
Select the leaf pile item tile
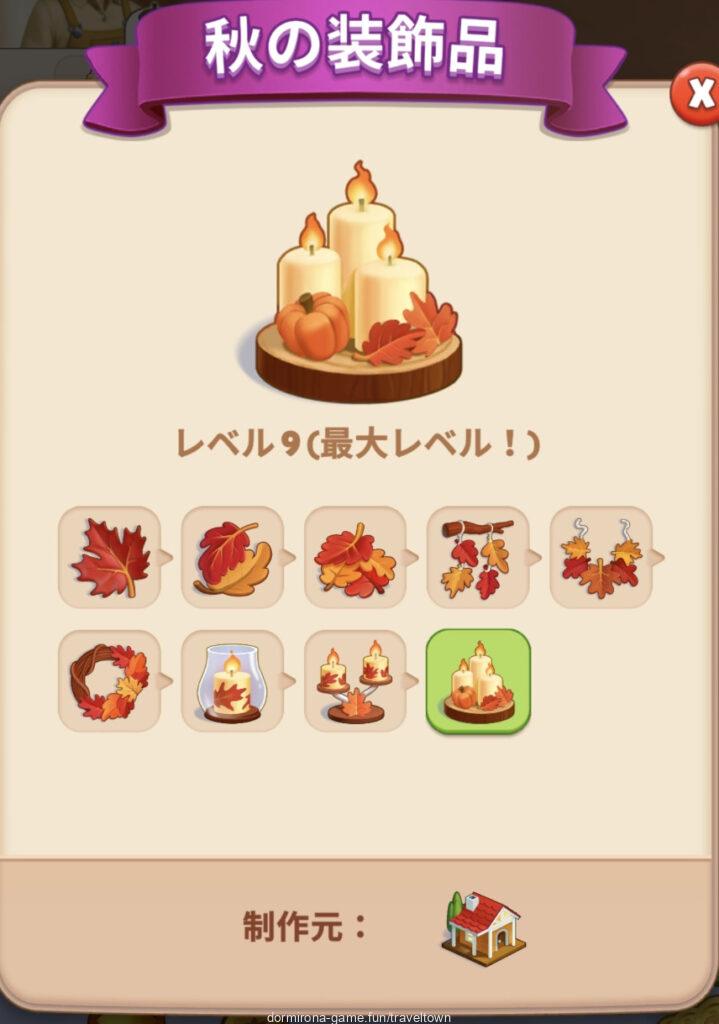coord(355,557)
